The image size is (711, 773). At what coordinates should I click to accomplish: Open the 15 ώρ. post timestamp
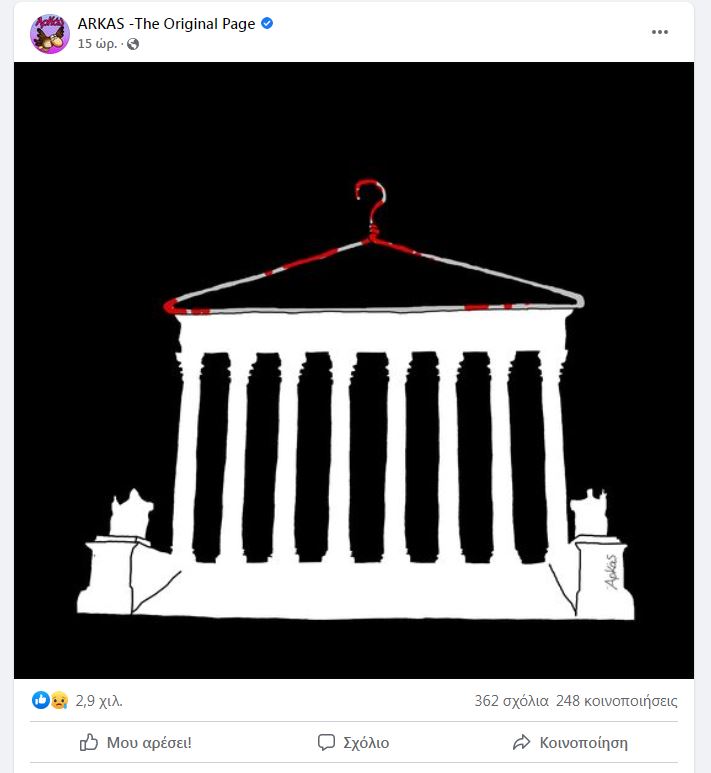coord(97,44)
